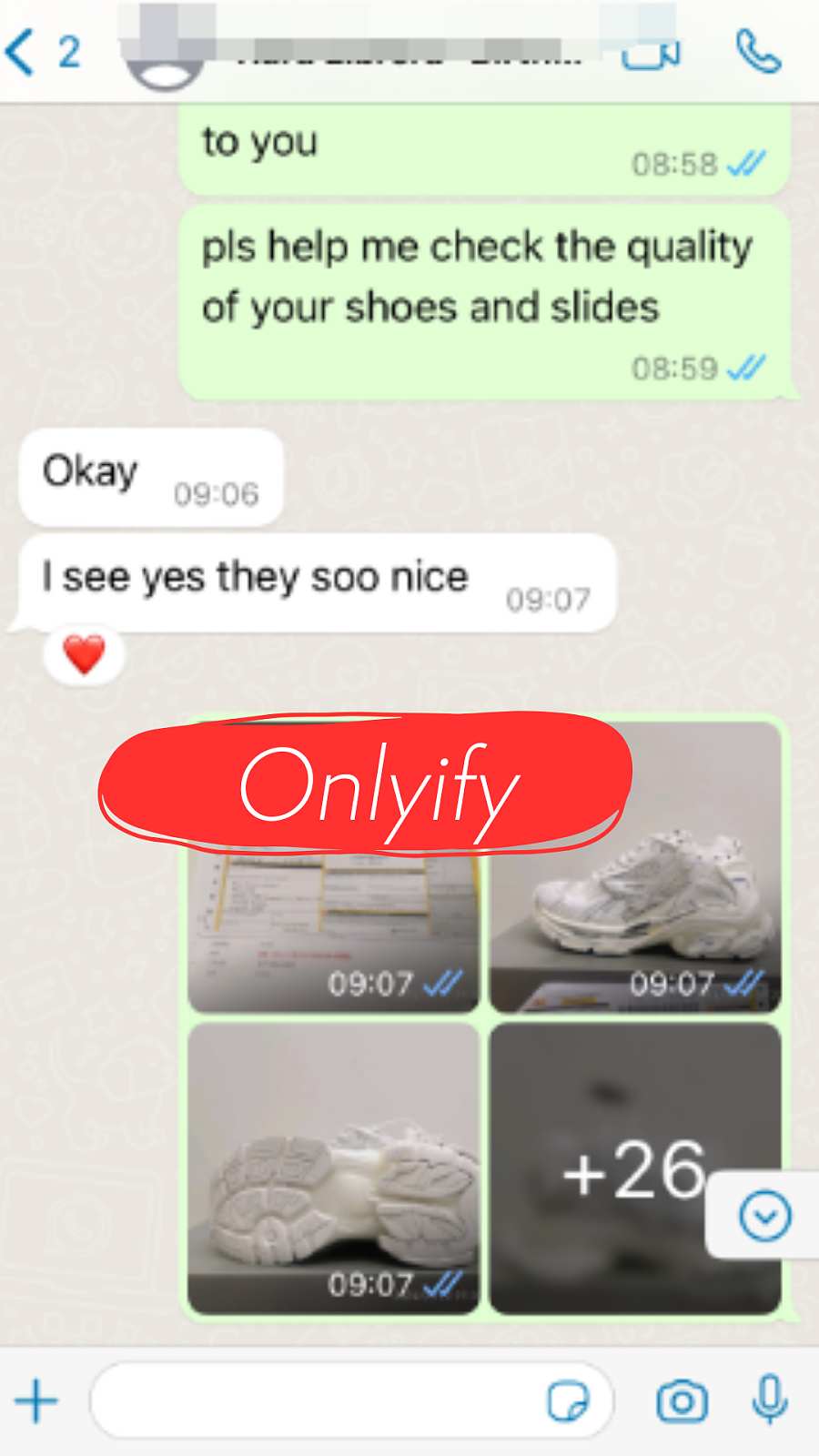This screenshot has height=1456, width=819.
Task: Open the sticker picker icon
Action: [568, 1401]
